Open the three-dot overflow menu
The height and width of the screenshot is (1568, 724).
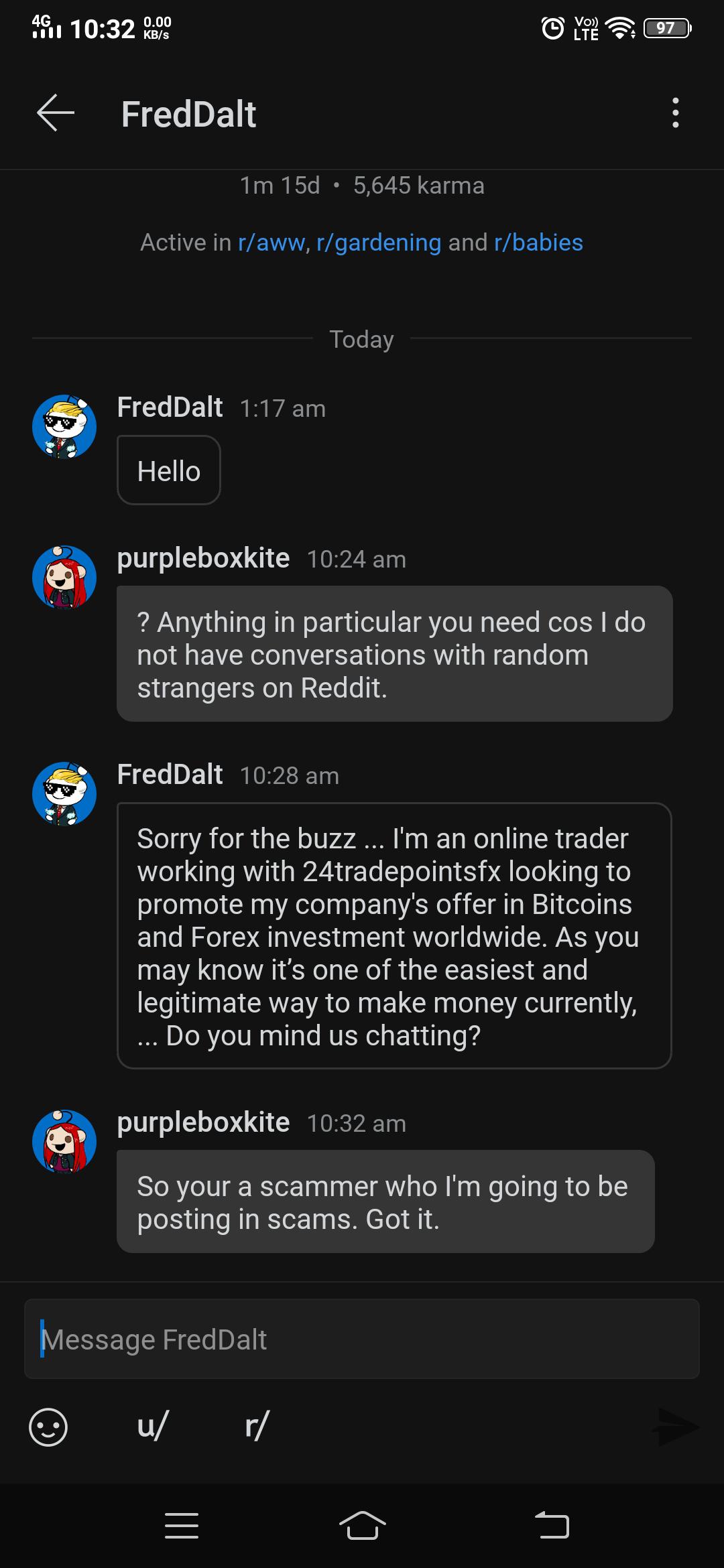pyautogui.click(x=675, y=113)
